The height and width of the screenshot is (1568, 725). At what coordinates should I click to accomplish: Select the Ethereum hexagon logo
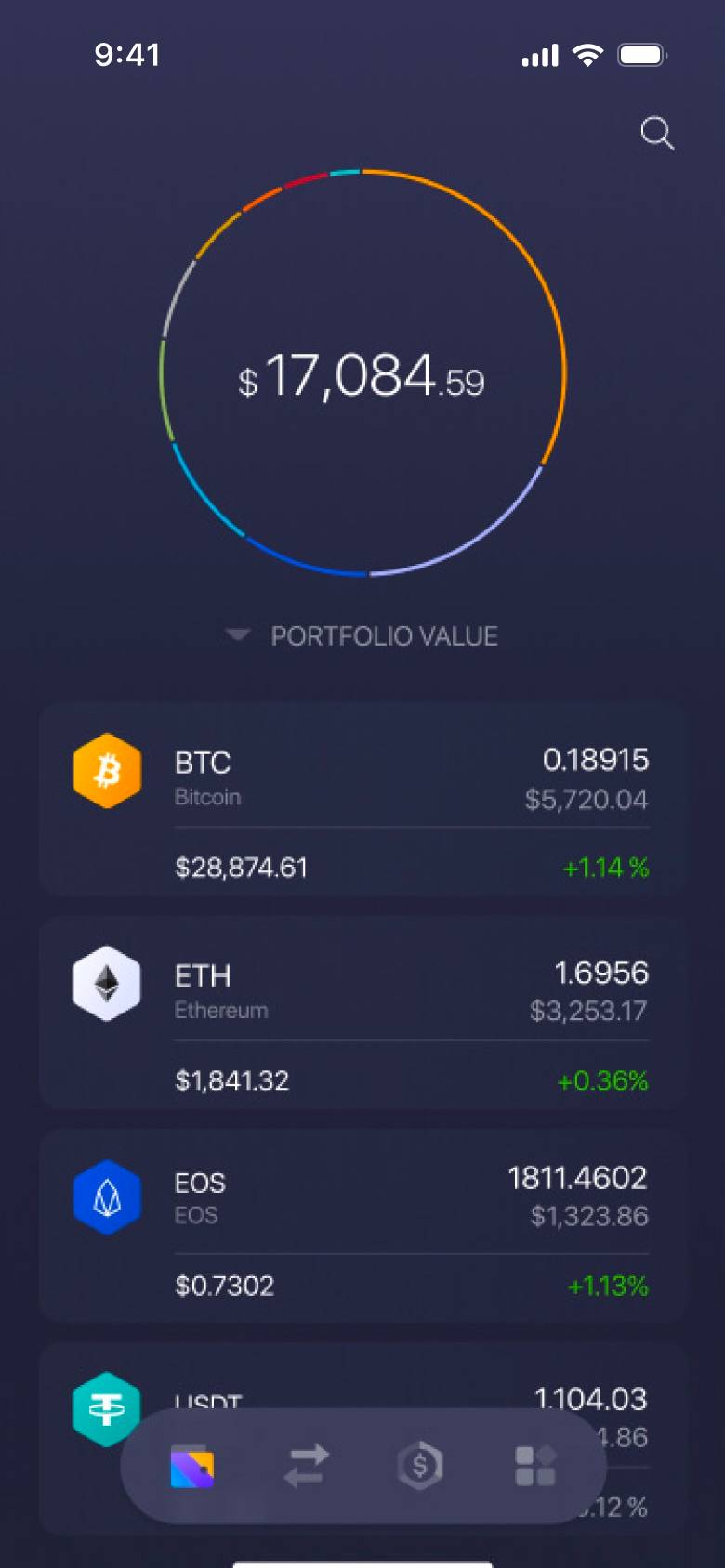[x=106, y=984]
